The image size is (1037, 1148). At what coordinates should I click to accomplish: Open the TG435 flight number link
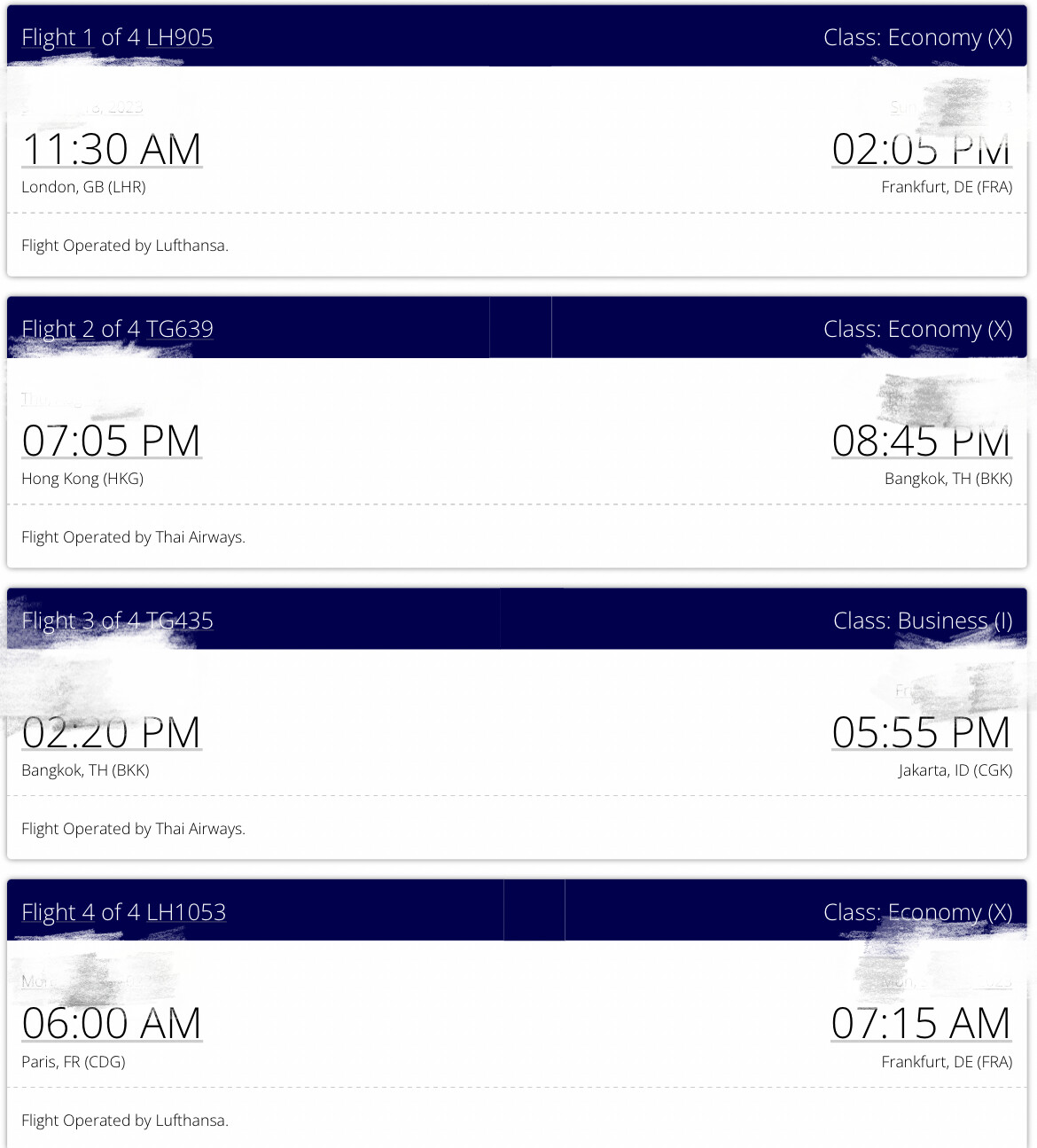pos(180,621)
